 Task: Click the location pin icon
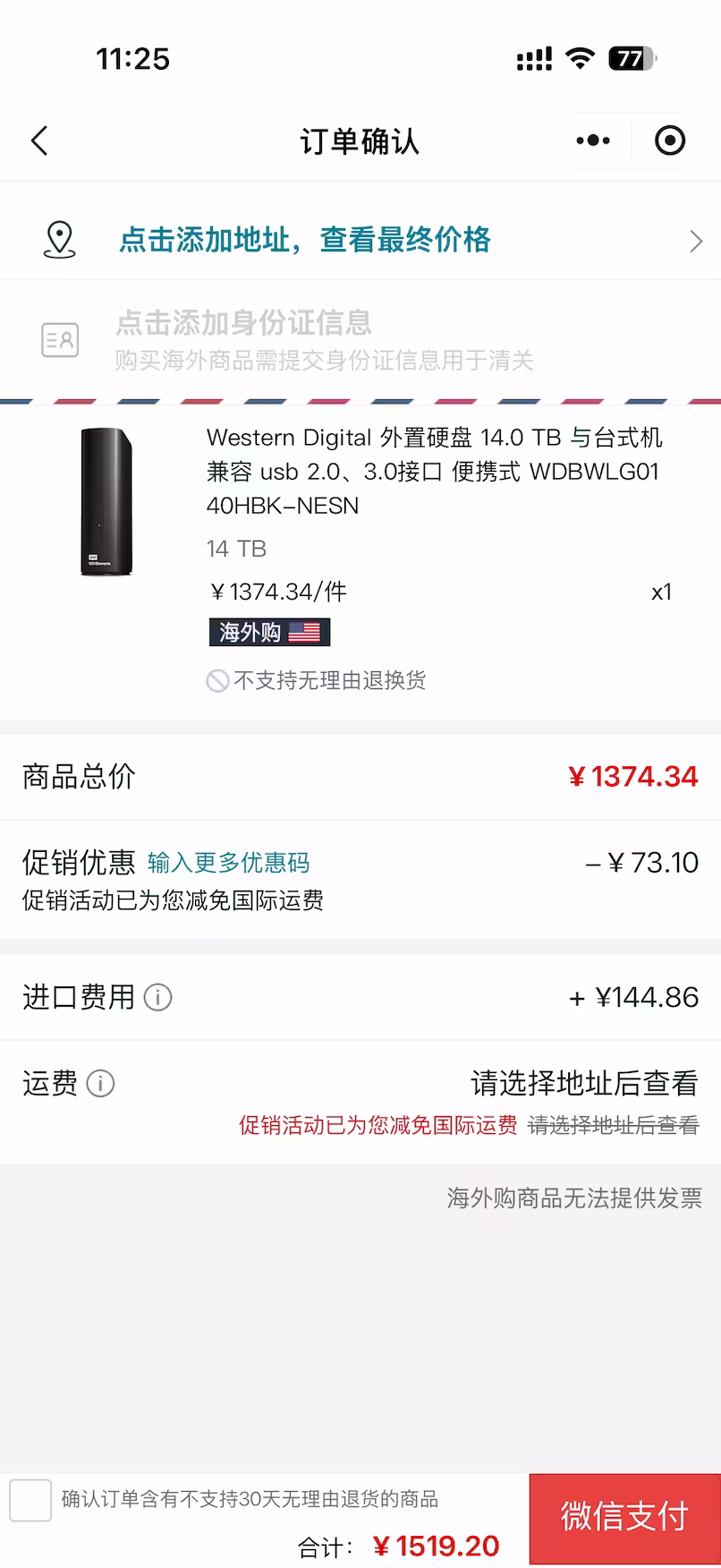(60, 240)
